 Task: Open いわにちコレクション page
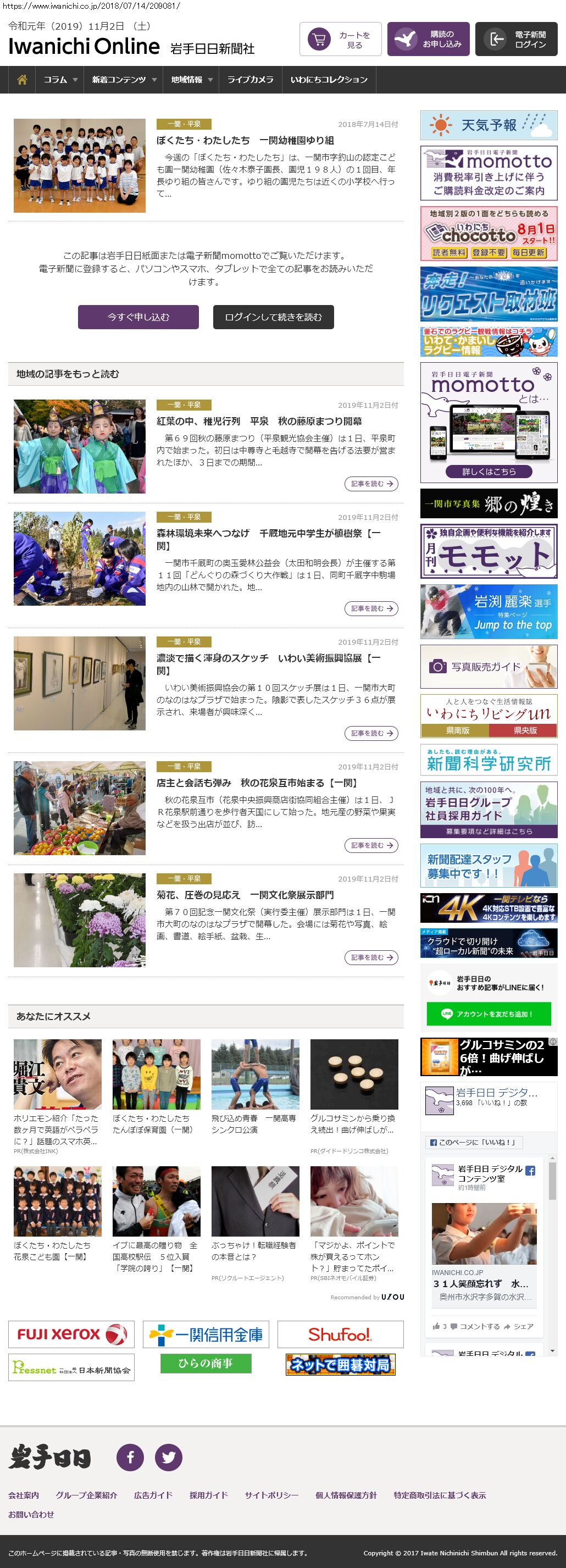(329, 80)
